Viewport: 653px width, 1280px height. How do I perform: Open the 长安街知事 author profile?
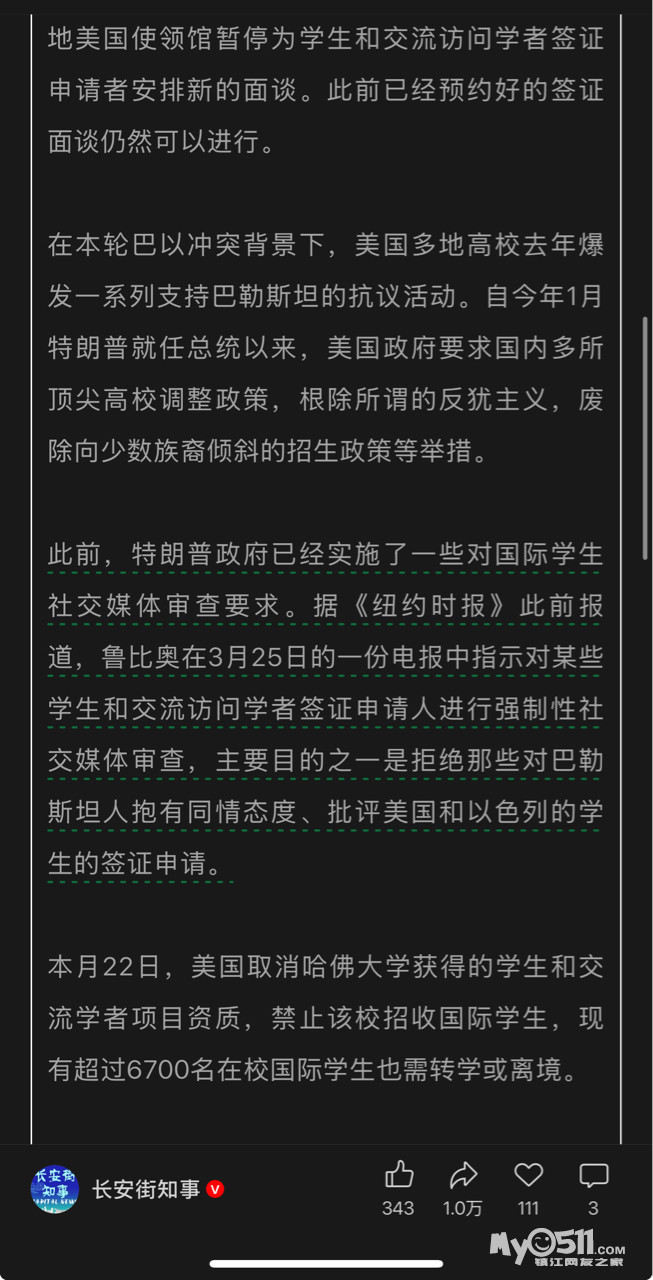coord(146,1189)
